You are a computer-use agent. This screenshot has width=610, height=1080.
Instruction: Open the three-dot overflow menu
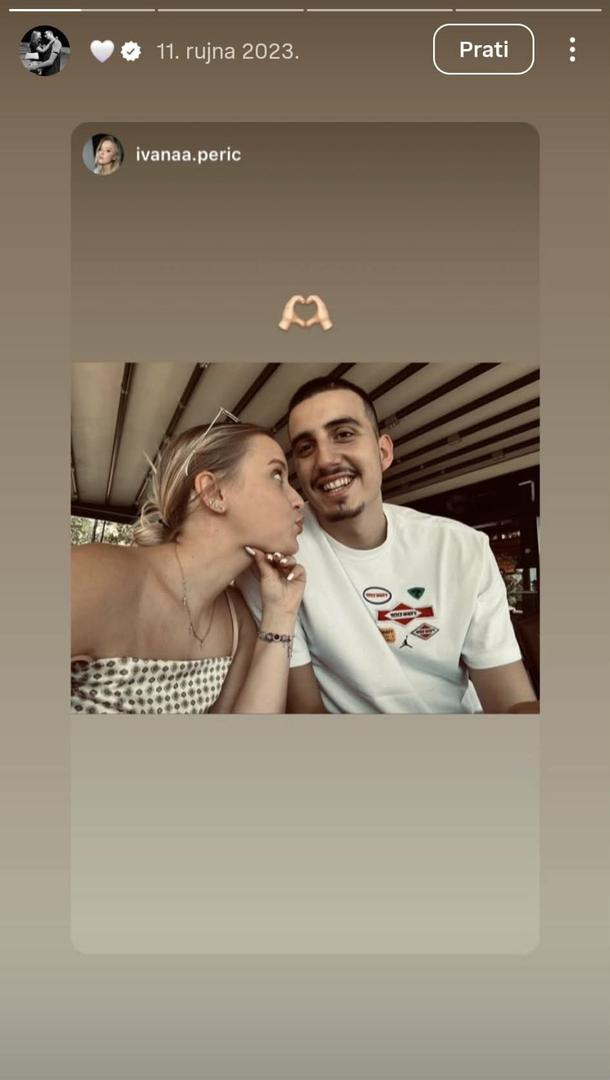pos(572,50)
